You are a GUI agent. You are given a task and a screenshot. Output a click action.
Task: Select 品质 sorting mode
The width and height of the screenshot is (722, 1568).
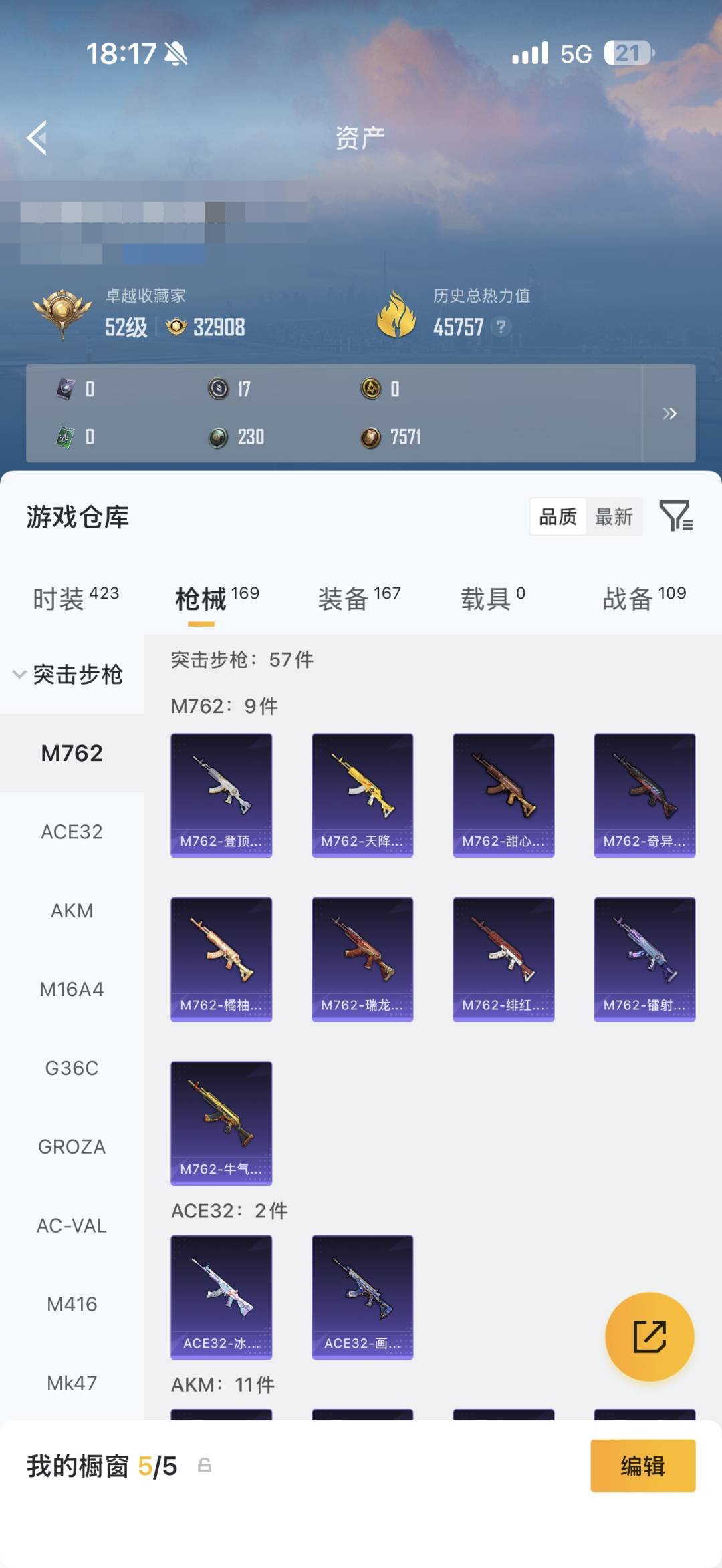tap(558, 517)
